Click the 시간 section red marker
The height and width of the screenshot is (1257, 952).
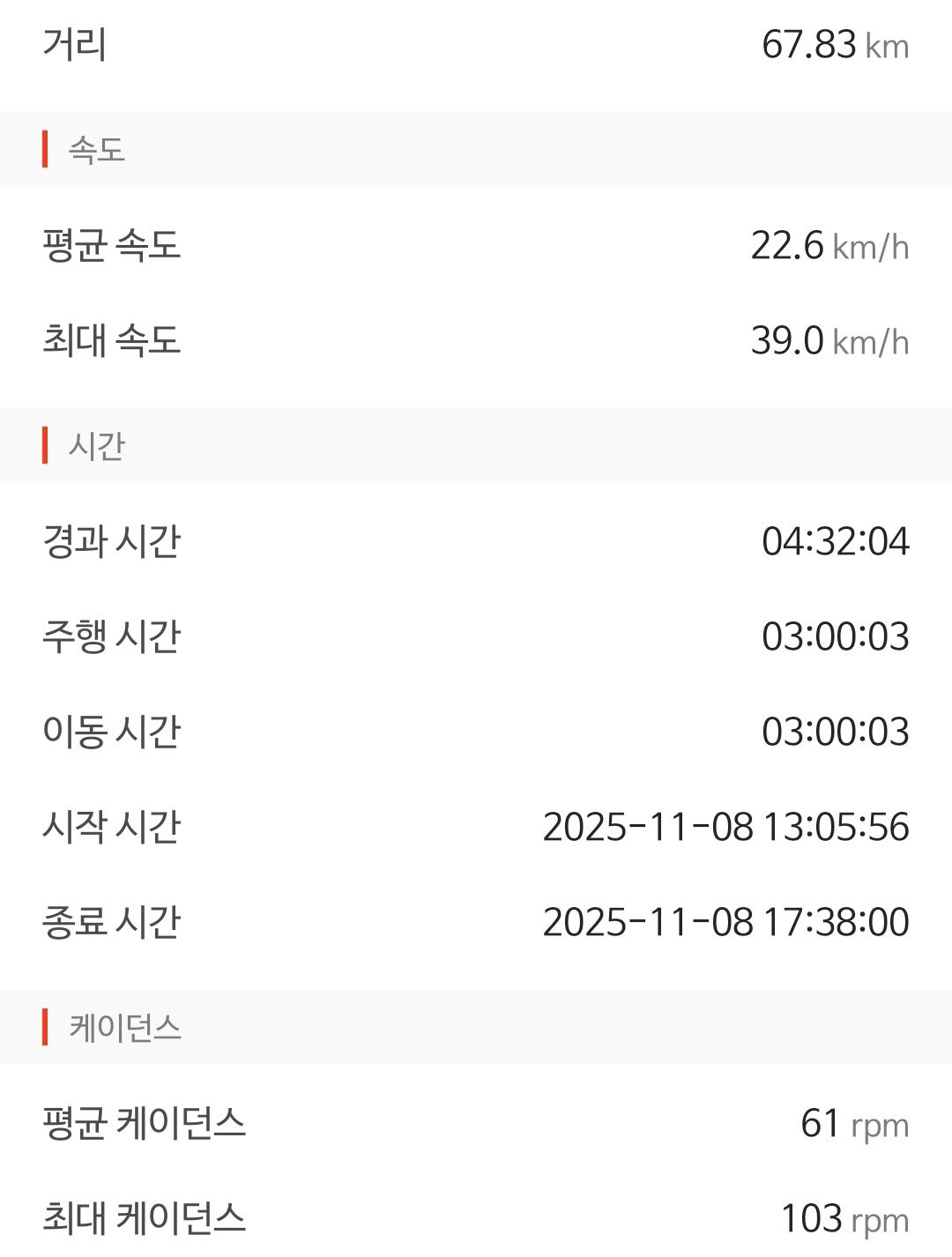click(43, 446)
